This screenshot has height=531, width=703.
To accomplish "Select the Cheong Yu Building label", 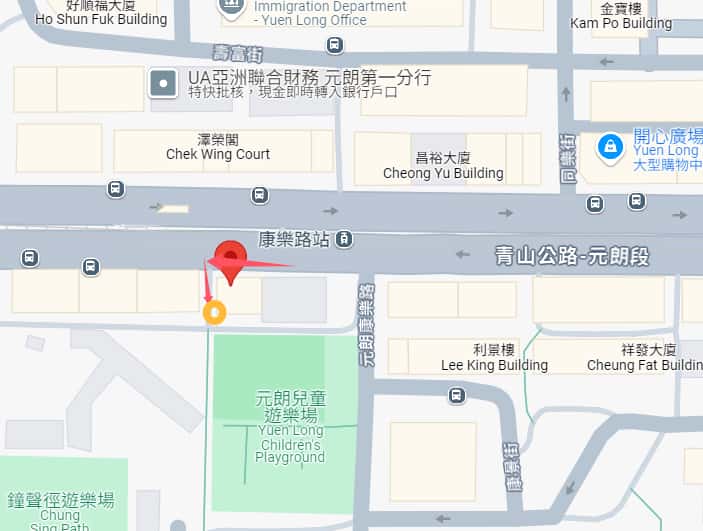I will [443, 166].
